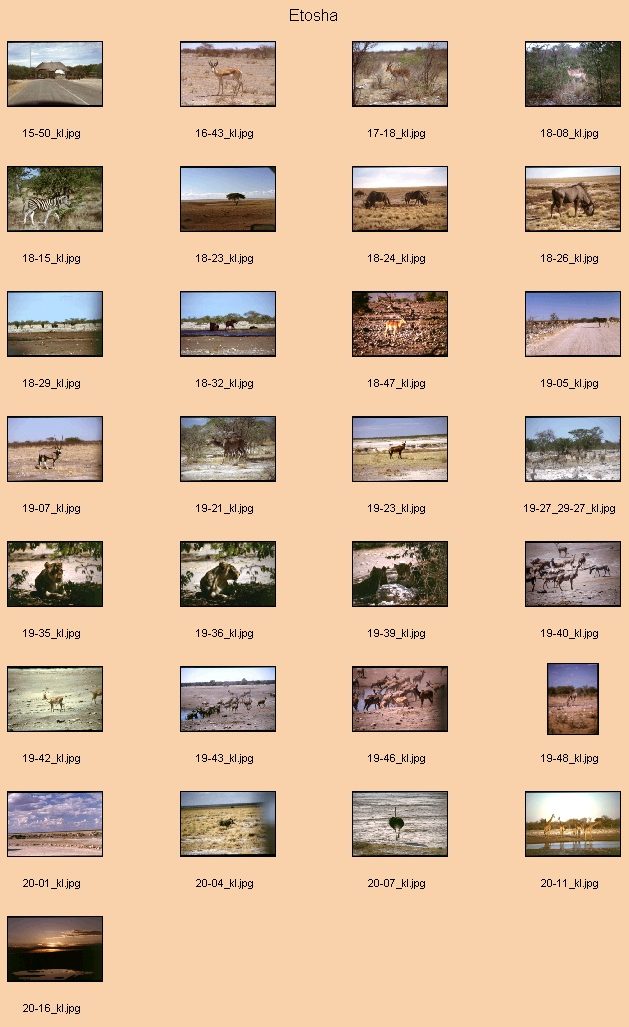629x1027 pixels.
Task: Open thumbnail 15-50_kl.jpg
Action: [x=55, y=74]
